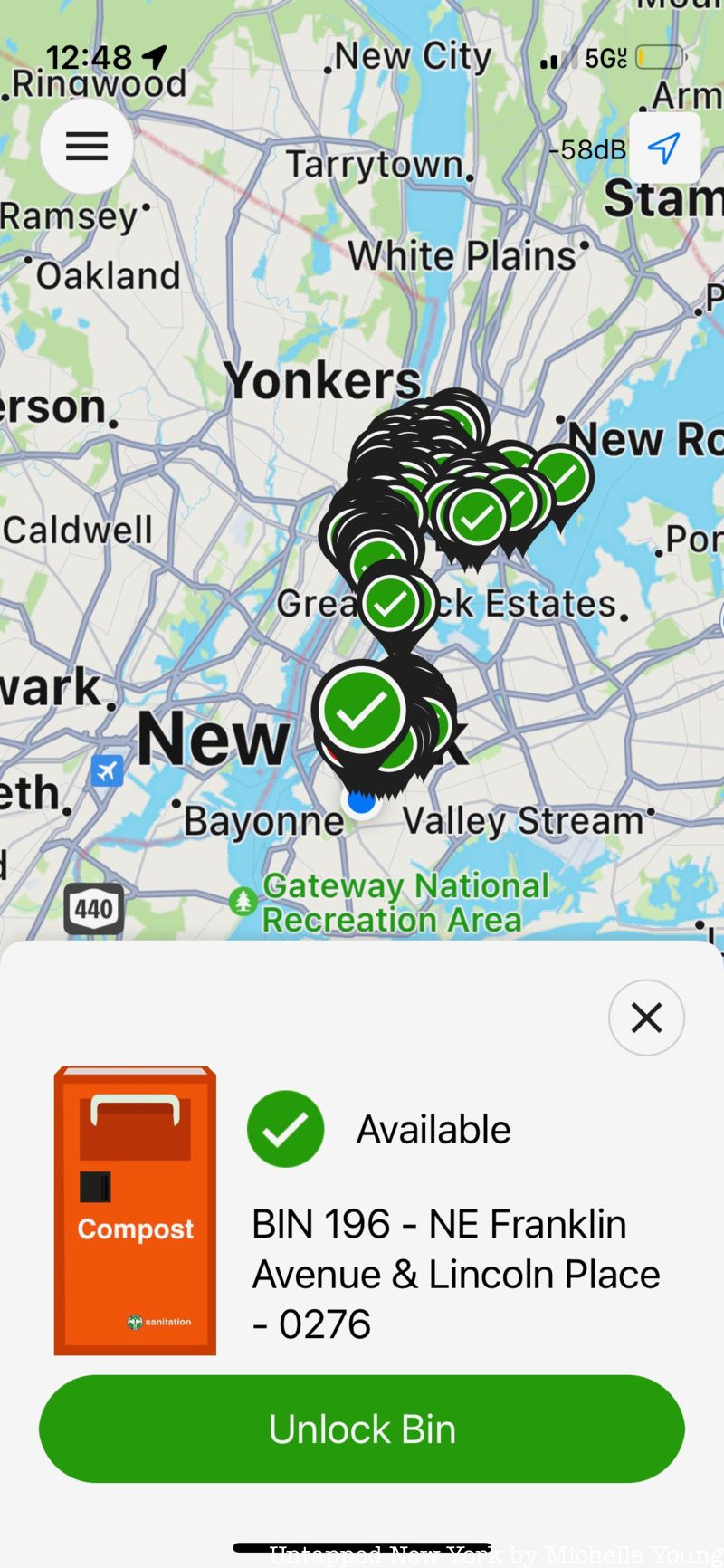Select the green bin marker near Great Neck Estates
This screenshot has width=724, height=1568.
coord(391,601)
